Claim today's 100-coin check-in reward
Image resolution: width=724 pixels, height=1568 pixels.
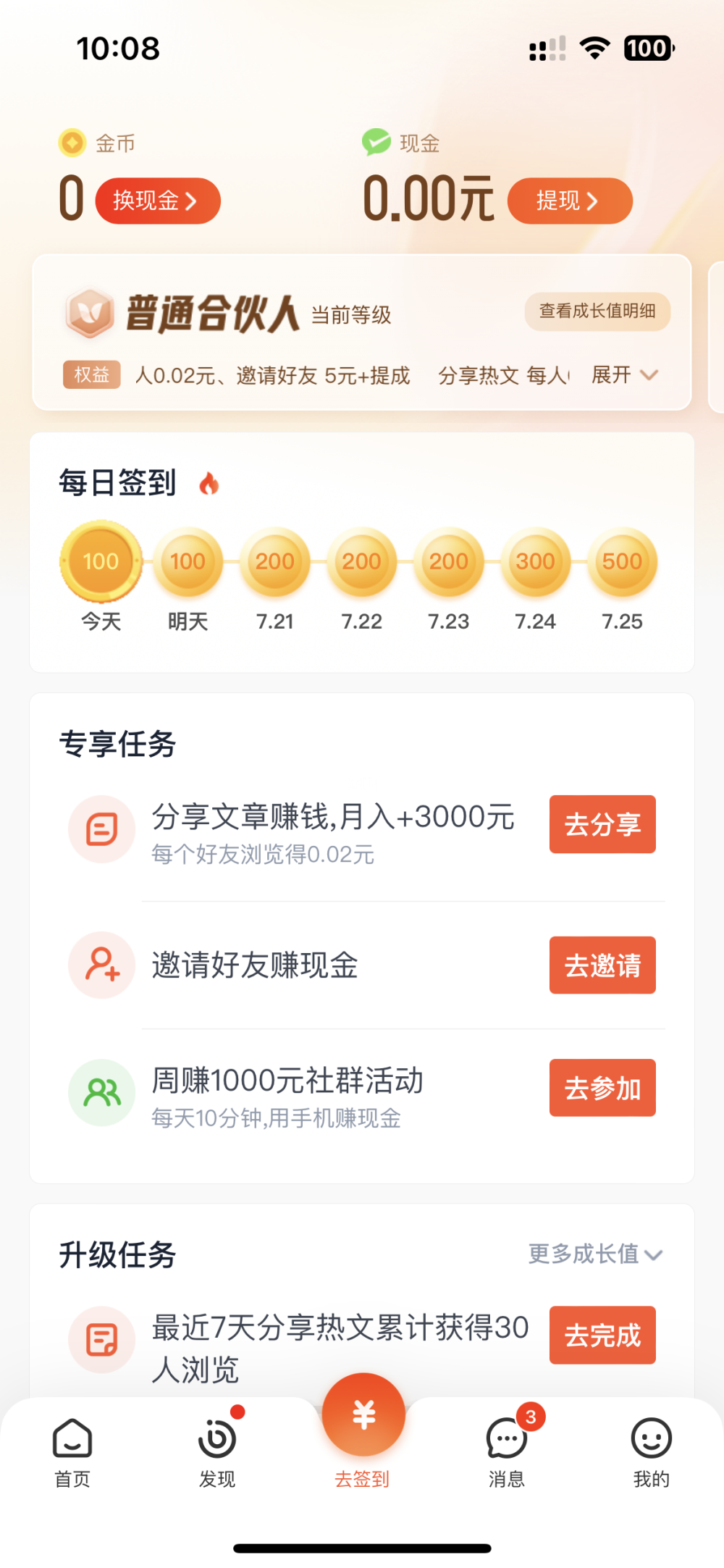(x=101, y=562)
